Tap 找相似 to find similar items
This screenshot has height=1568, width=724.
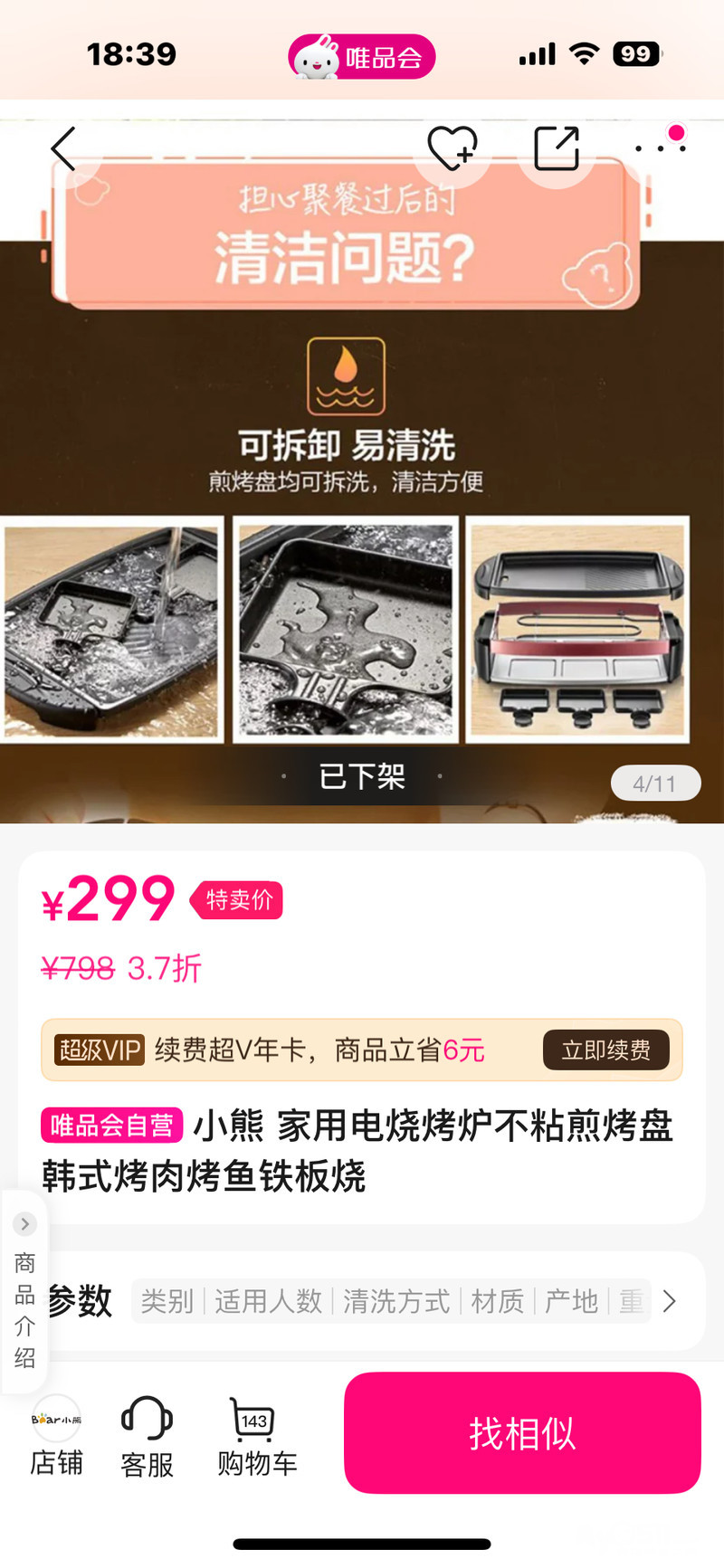point(522,1432)
